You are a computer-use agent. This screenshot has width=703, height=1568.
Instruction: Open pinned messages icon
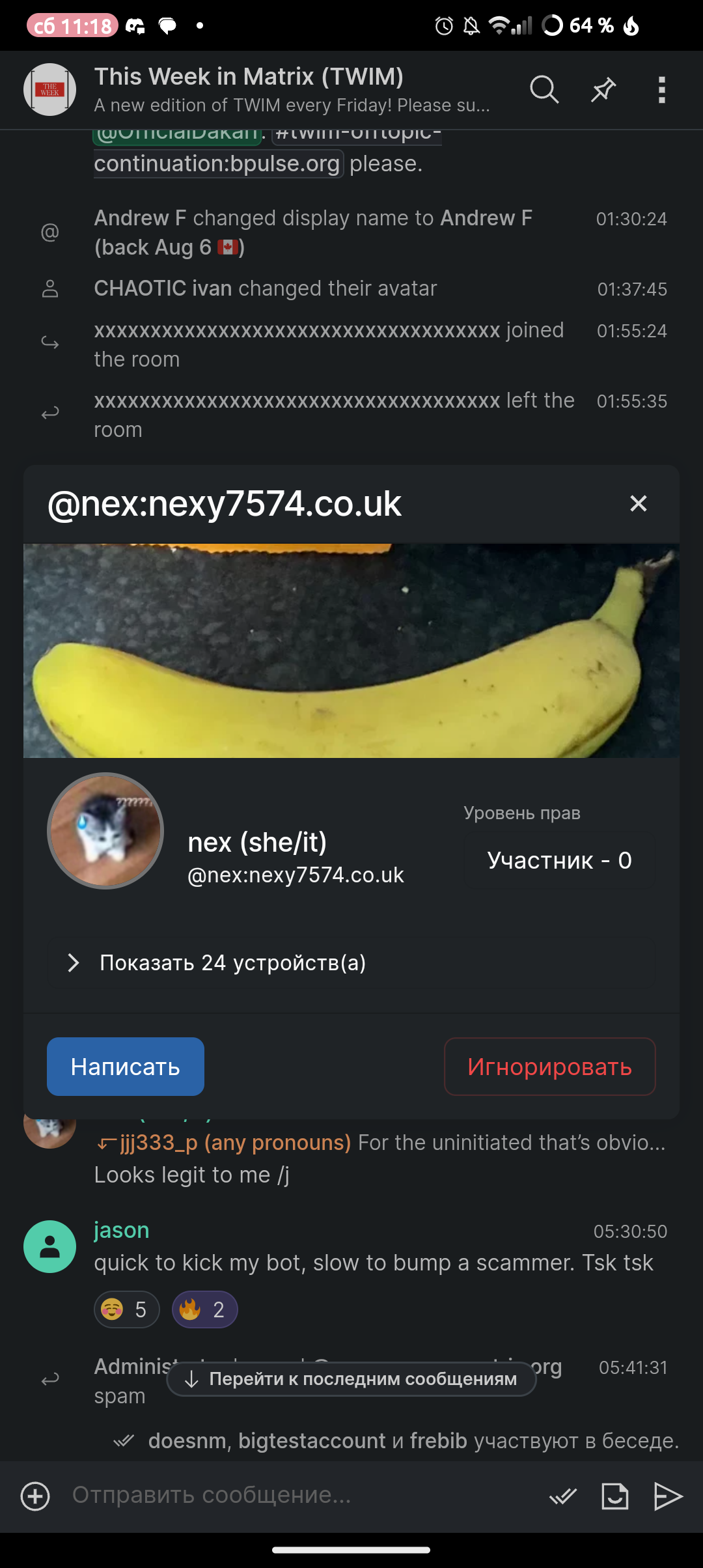(x=603, y=90)
